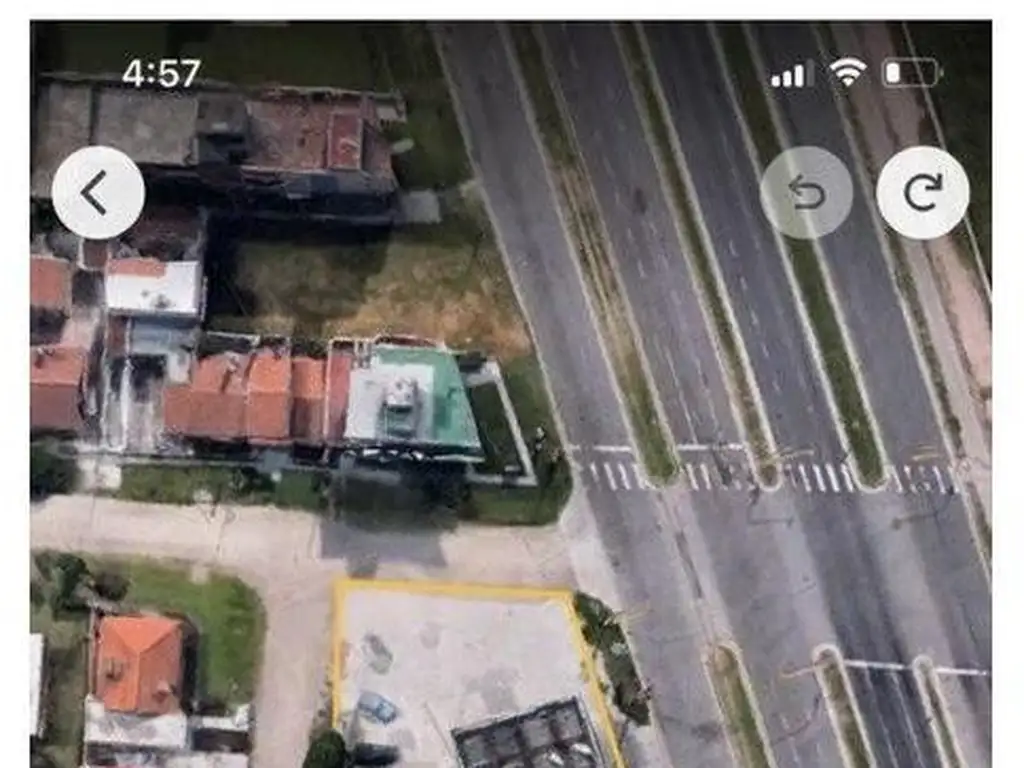This screenshot has width=1024, height=768.
Task: Redo the last edit
Action: 922,192
